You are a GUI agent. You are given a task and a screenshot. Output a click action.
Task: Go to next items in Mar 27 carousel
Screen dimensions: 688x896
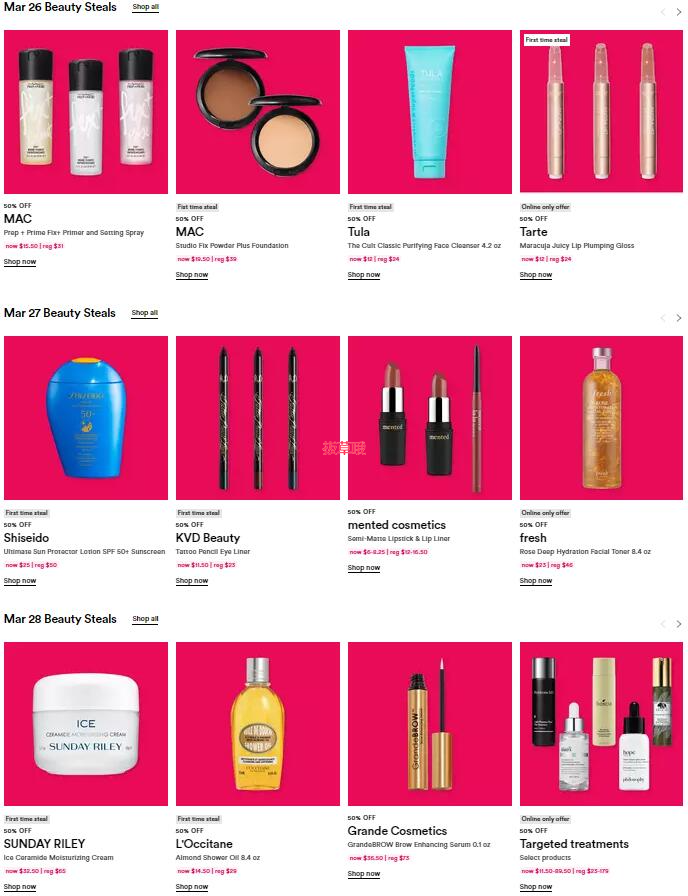pyautogui.click(x=679, y=318)
